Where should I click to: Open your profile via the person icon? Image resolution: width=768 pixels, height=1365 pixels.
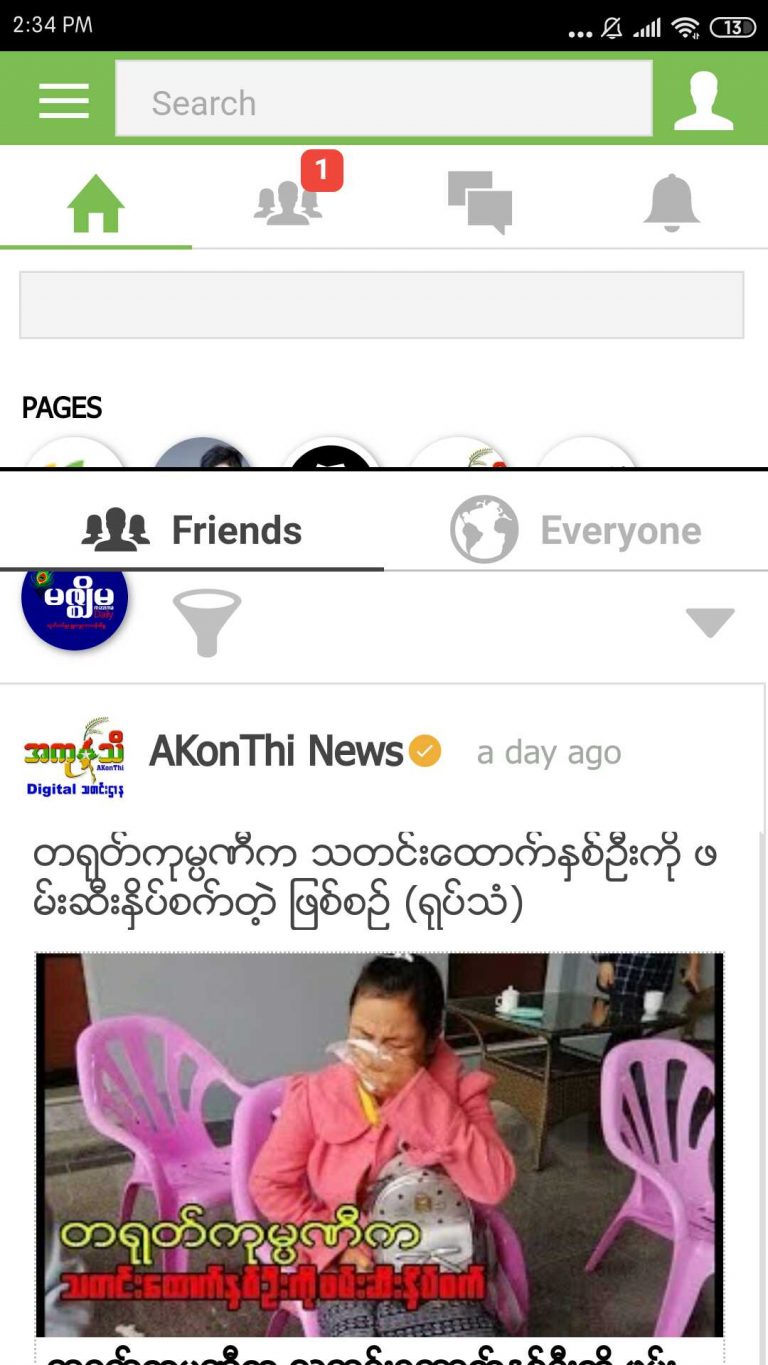pyautogui.click(x=703, y=99)
